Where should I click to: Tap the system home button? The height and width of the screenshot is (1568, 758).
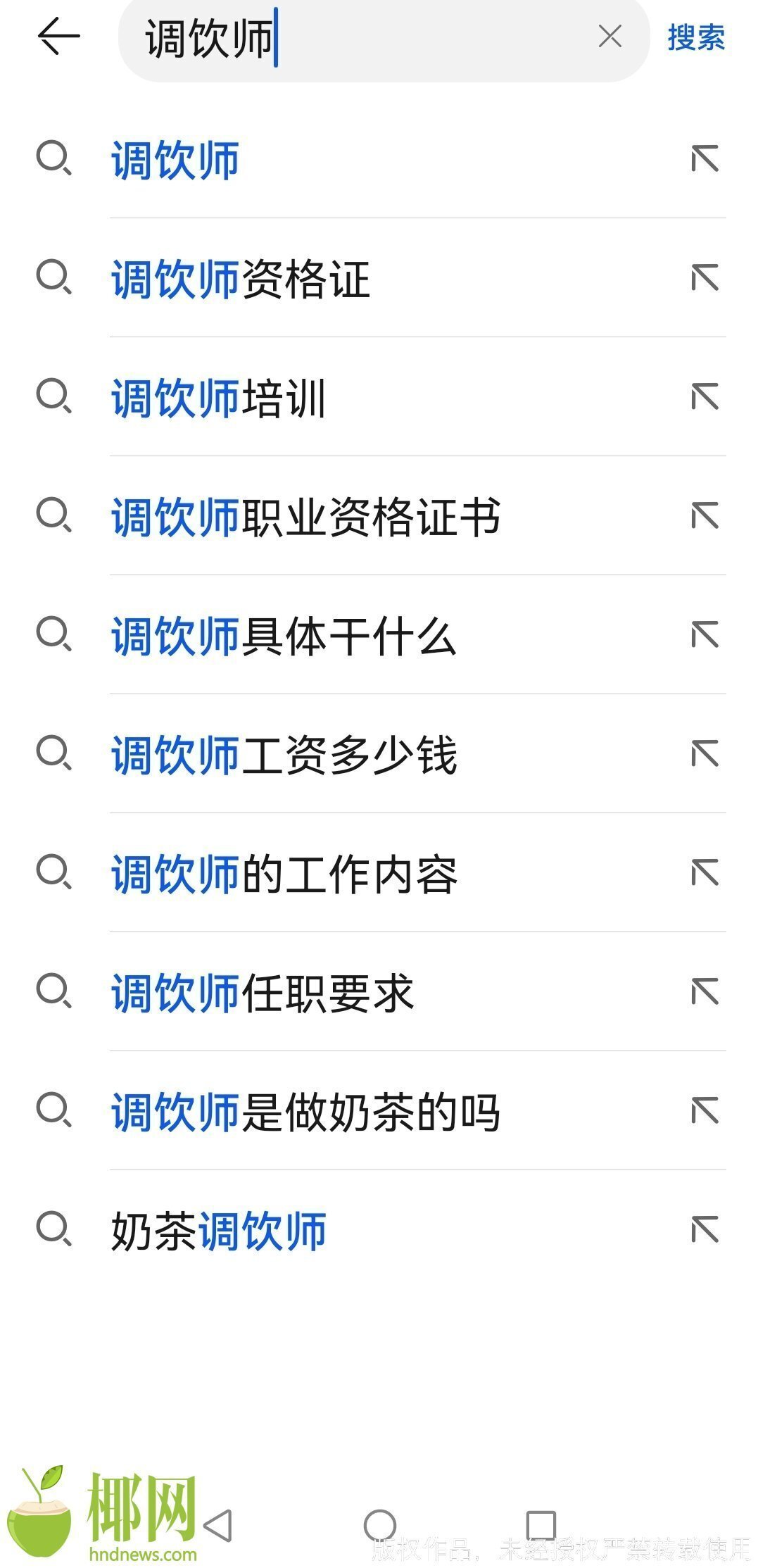click(x=379, y=1526)
